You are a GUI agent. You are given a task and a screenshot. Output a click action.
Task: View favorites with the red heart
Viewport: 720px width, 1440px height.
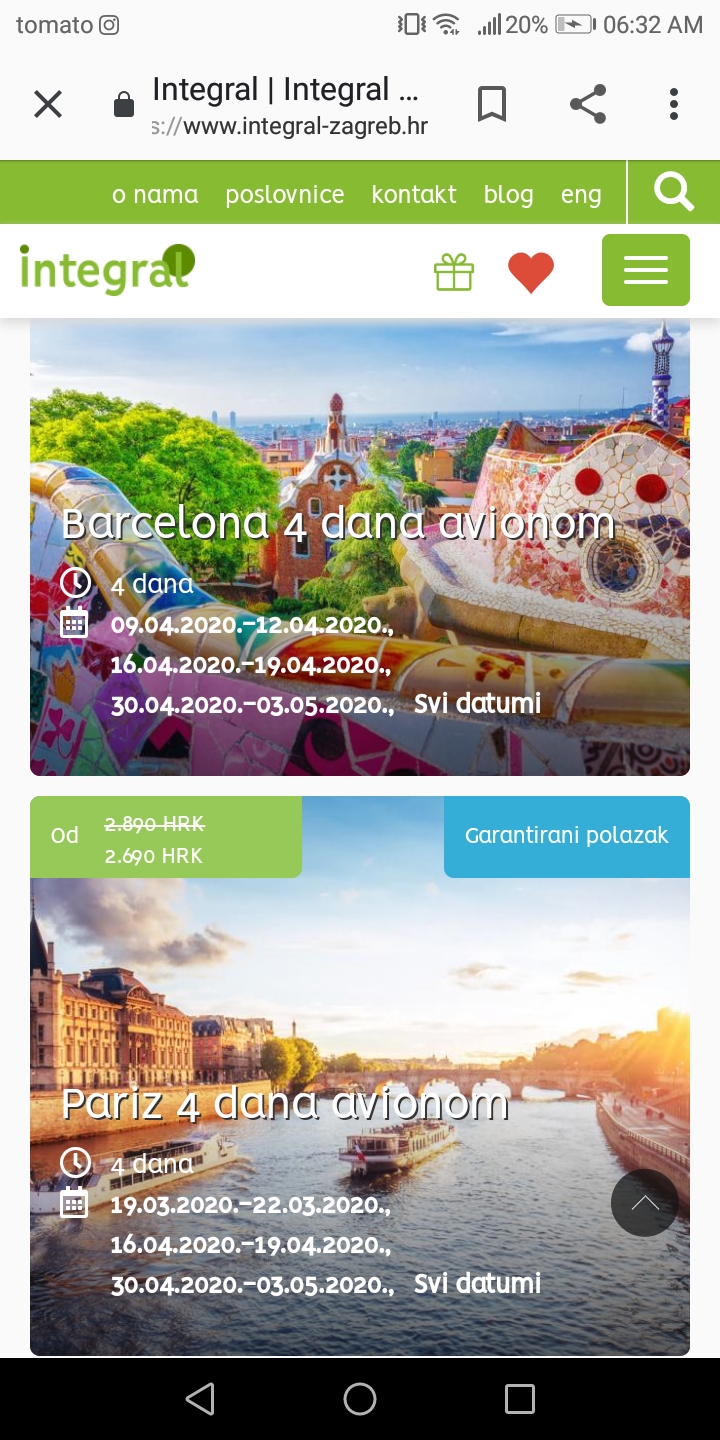pyautogui.click(x=531, y=273)
